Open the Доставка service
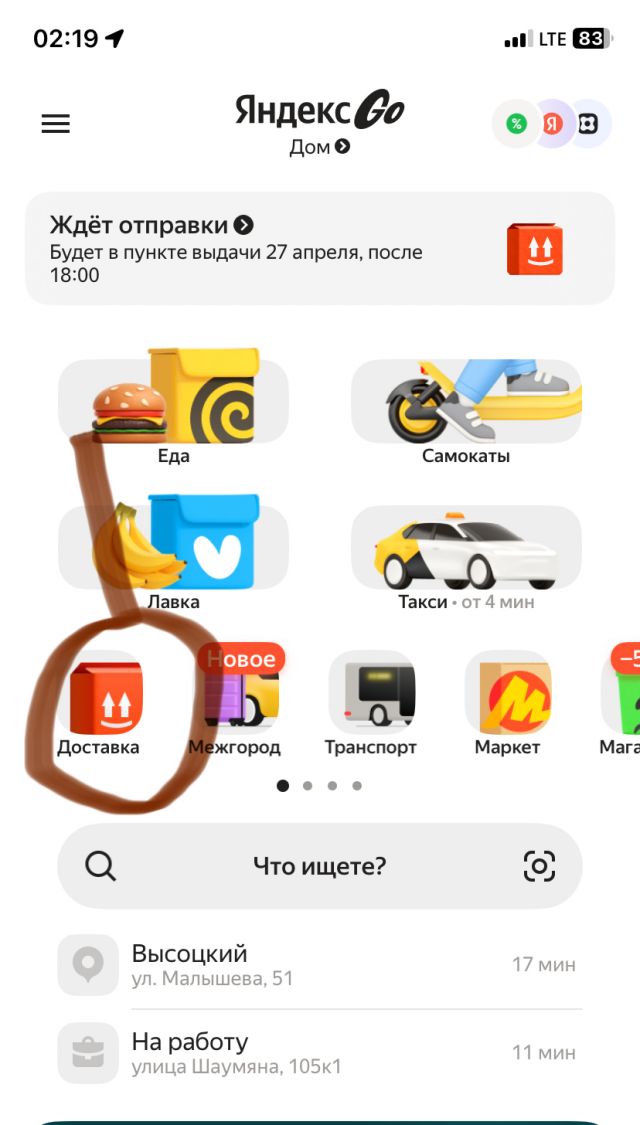Image resolution: width=640 pixels, height=1125 pixels. (x=99, y=700)
